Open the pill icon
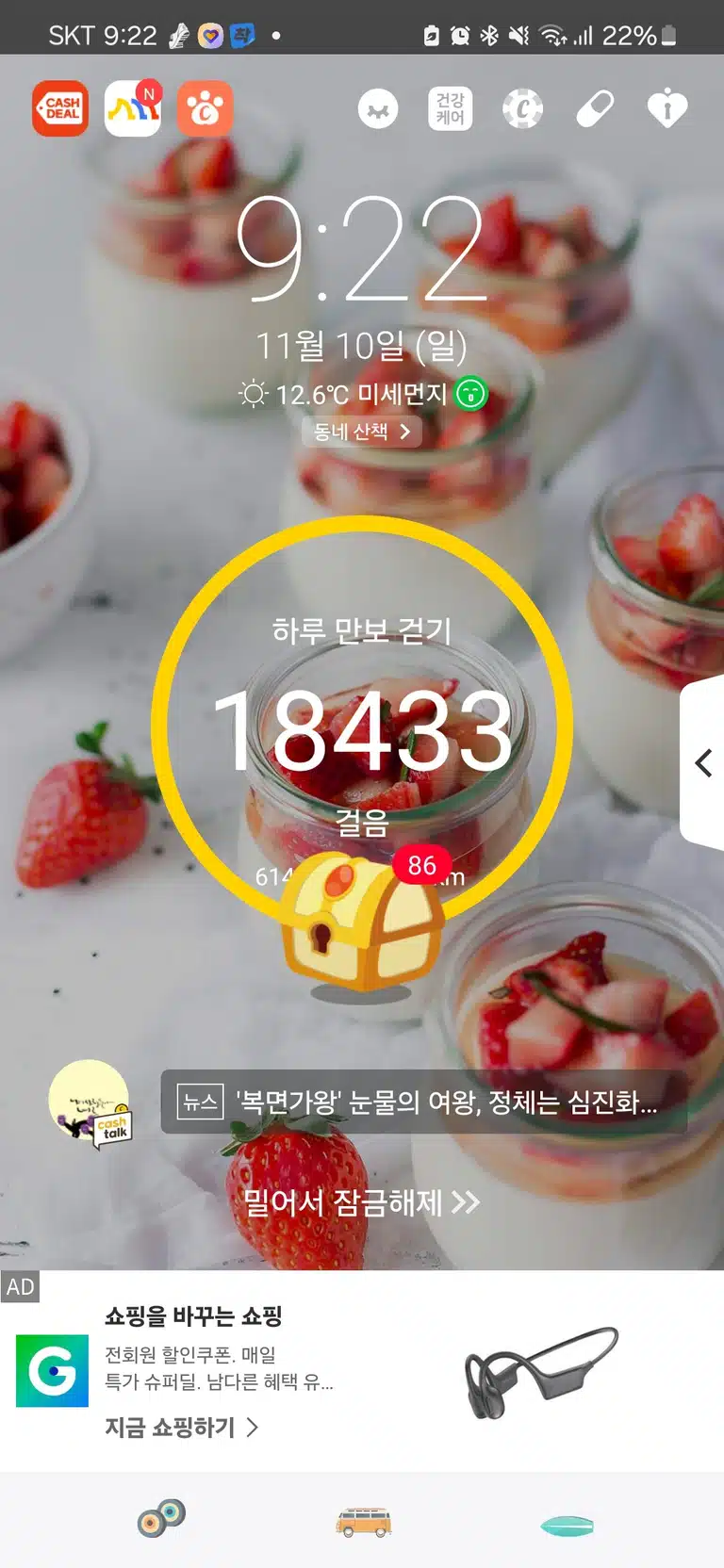724x1568 pixels. [x=595, y=108]
